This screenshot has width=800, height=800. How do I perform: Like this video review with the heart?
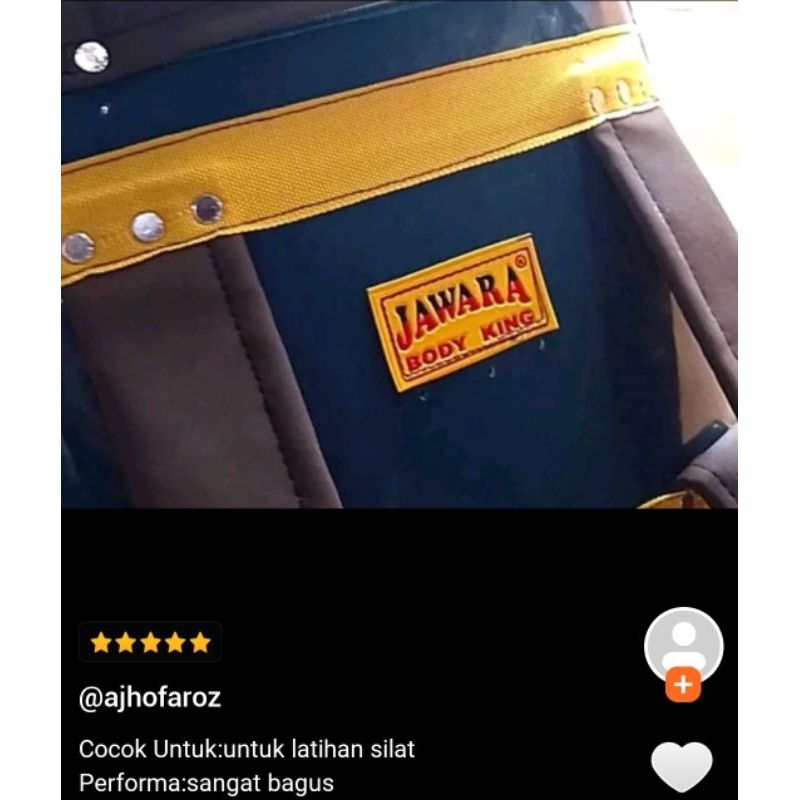[x=682, y=767]
